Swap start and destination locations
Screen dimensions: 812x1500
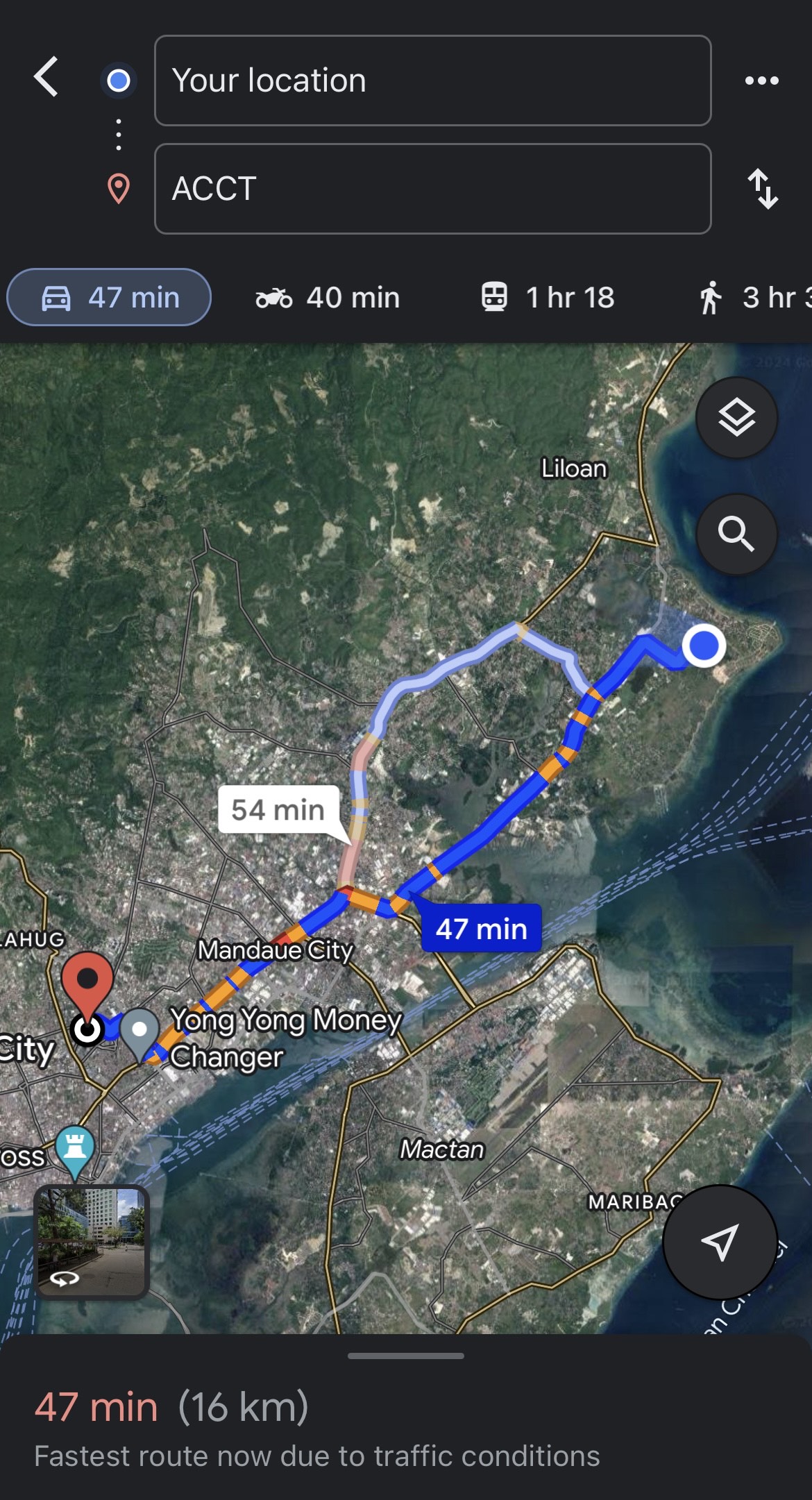[x=762, y=189]
